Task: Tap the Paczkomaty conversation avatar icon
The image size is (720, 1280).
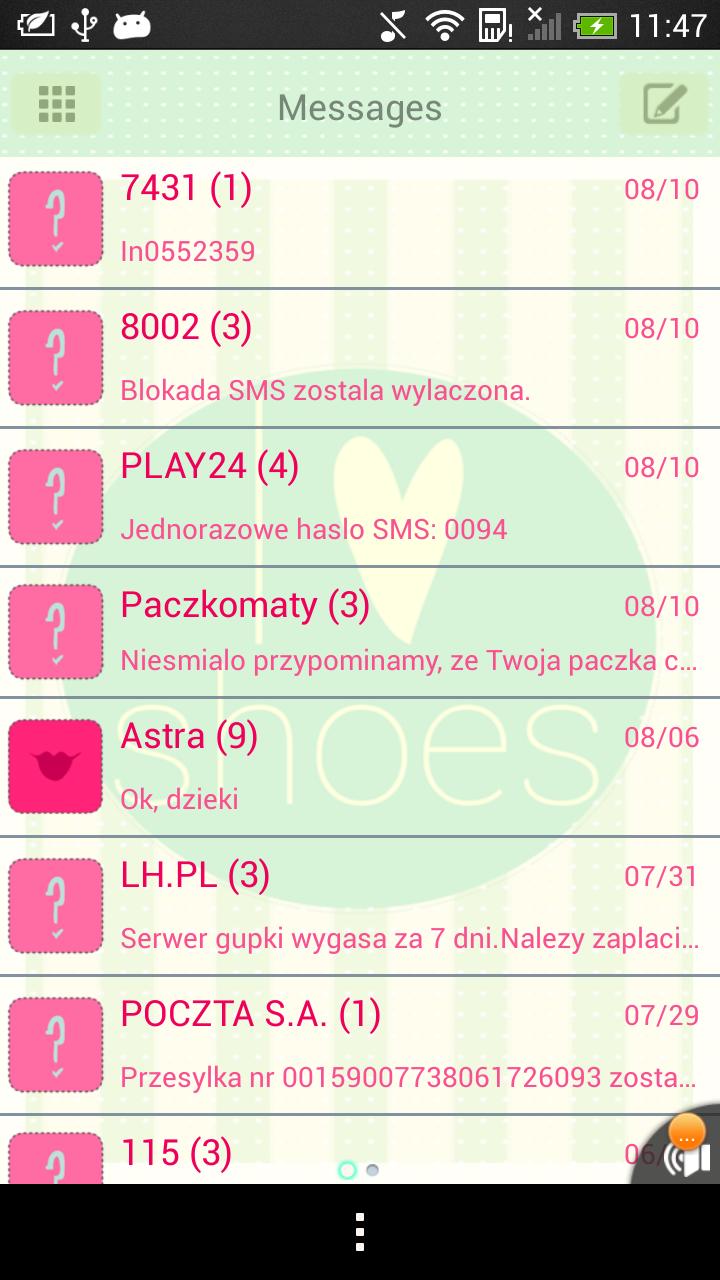Action: pyautogui.click(x=55, y=631)
